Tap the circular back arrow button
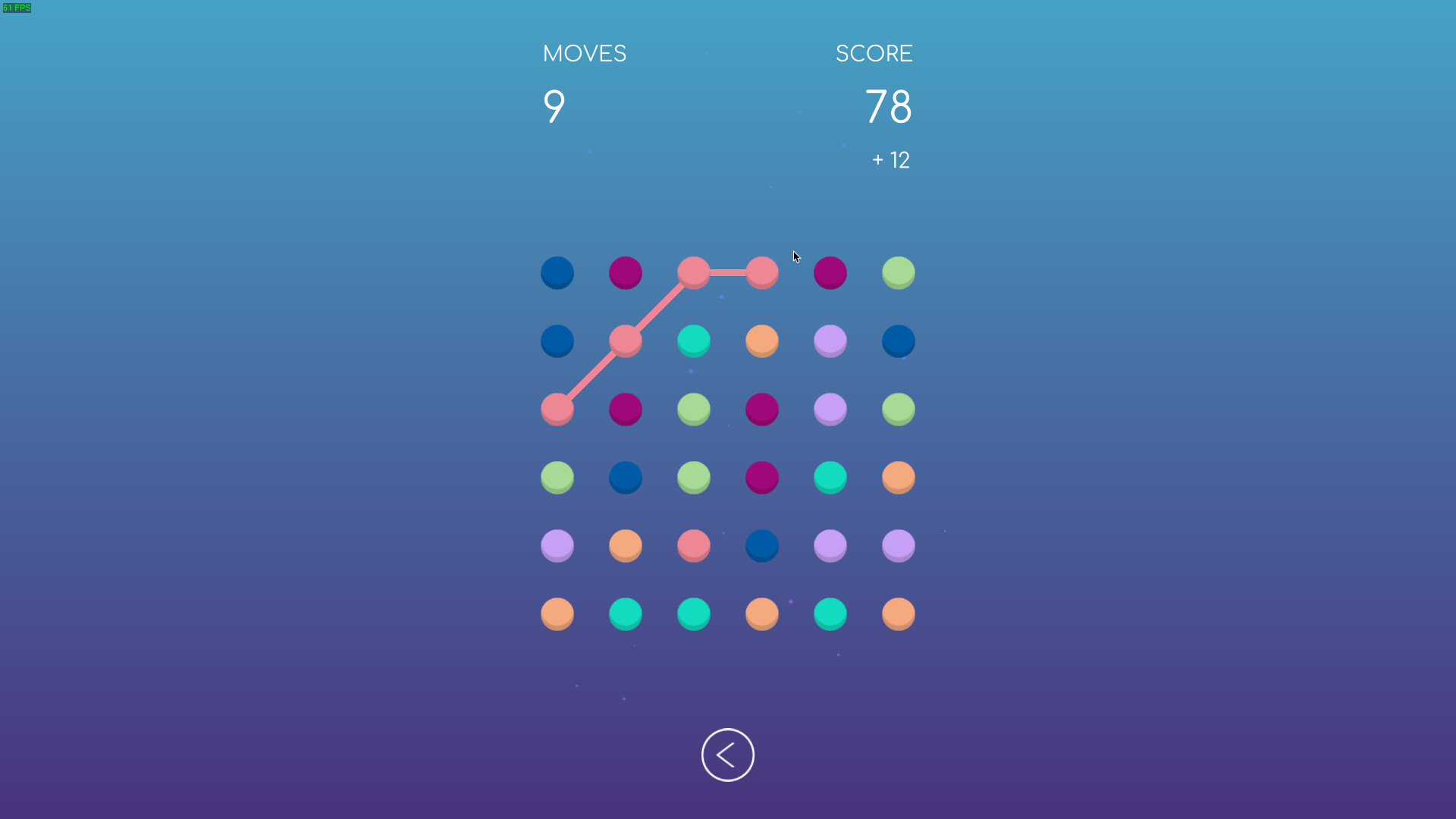Image resolution: width=1456 pixels, height=819 pixels. pyautogui.click(x=727, y=755)
